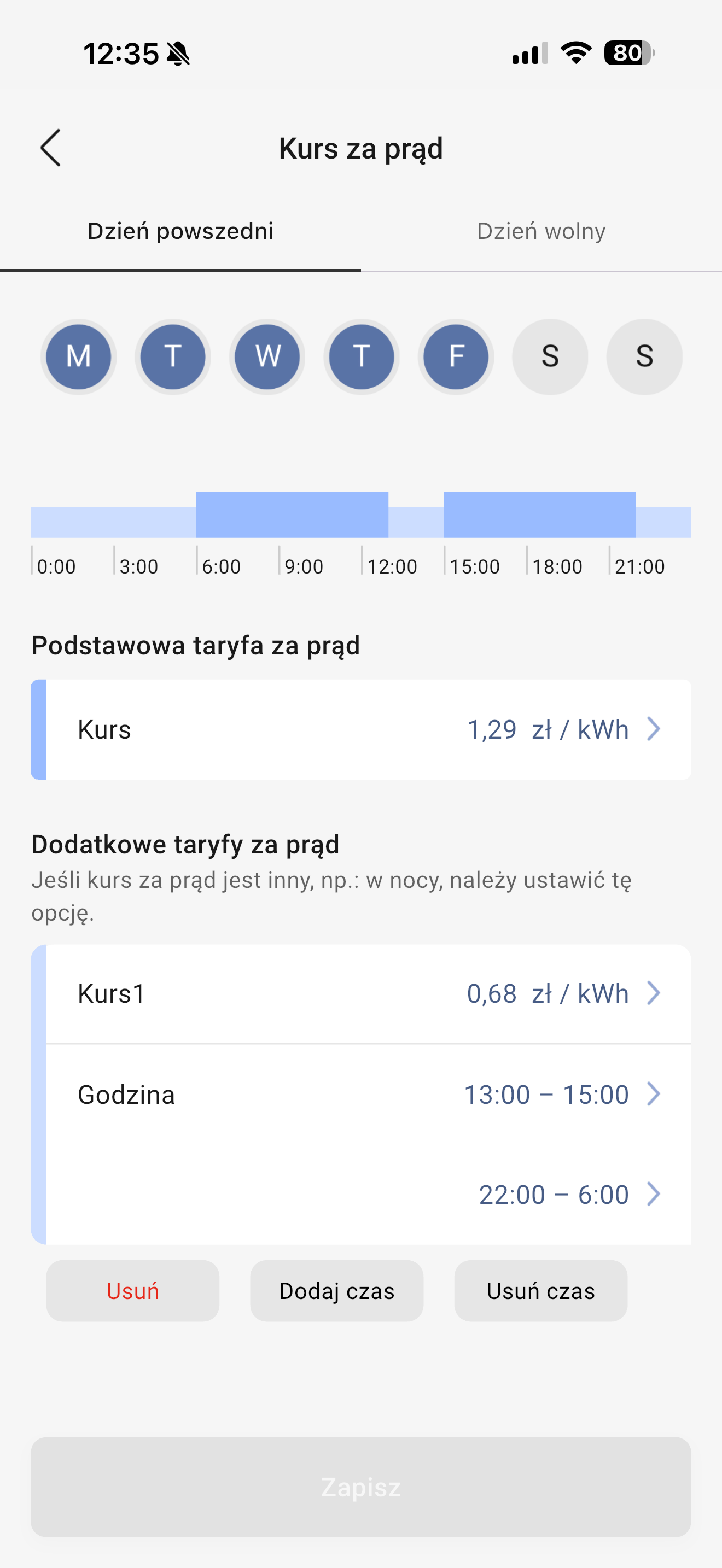Remove a time slot with Usuń czas
Viewport: 722px width, 1568px height.
coord(540,1290)
